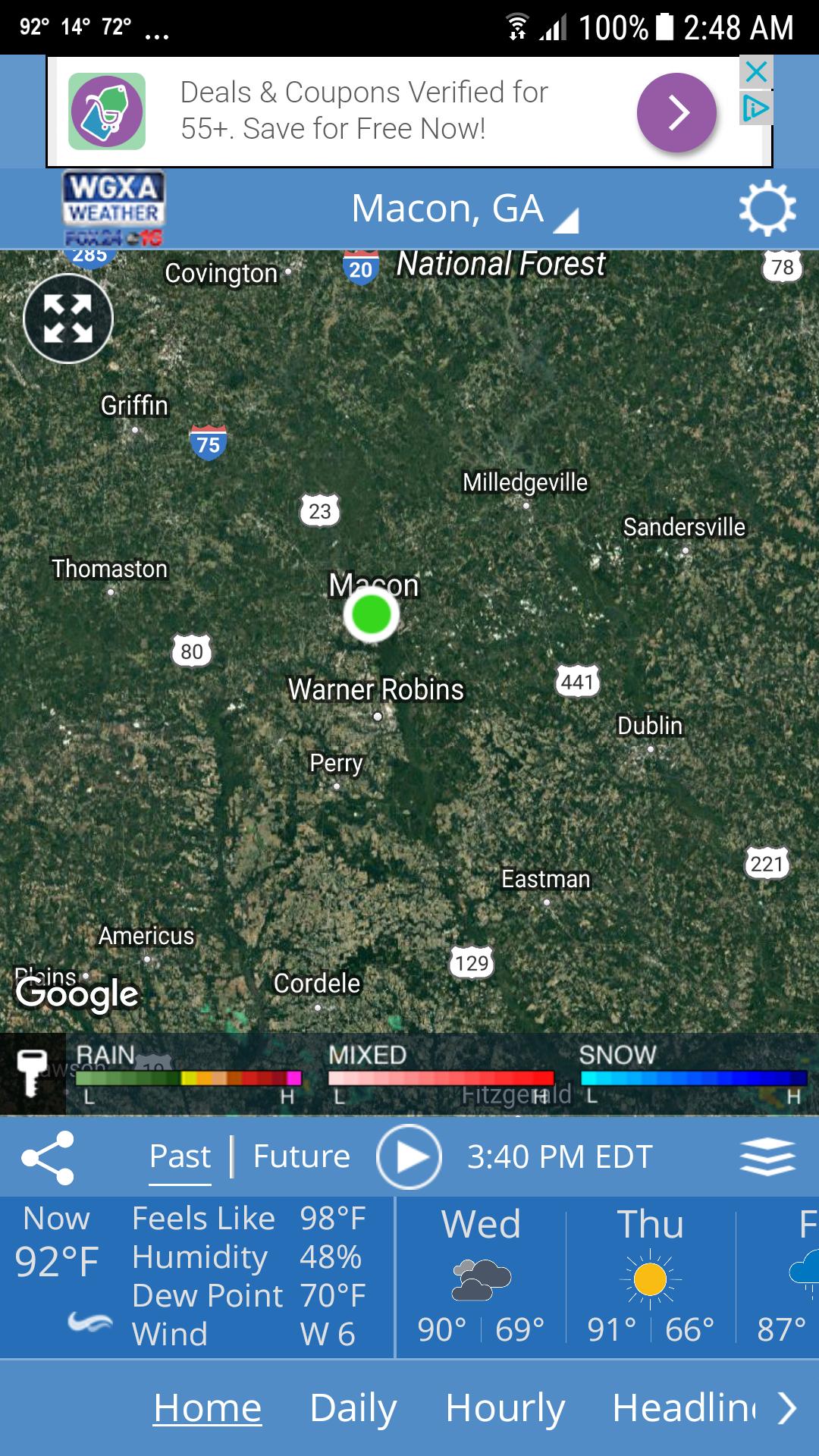Open Thursday's forecast
The image size is (819, 1456).
(650, 1278)
